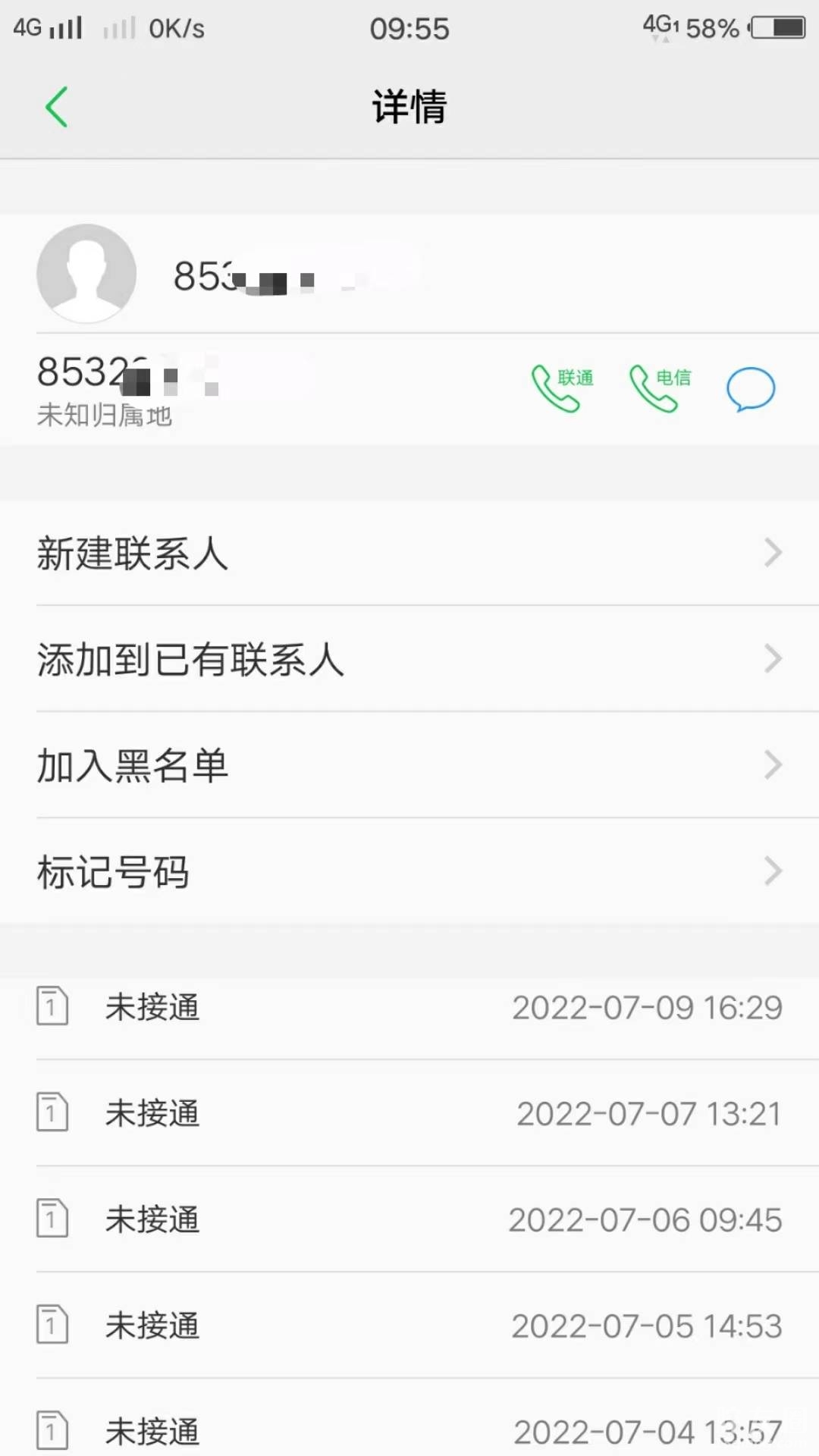819x1456 pixels.
Task: Open the missed call from 2022-07-06 09:45
Action: pyautogui.click(x=409, y=1220)
